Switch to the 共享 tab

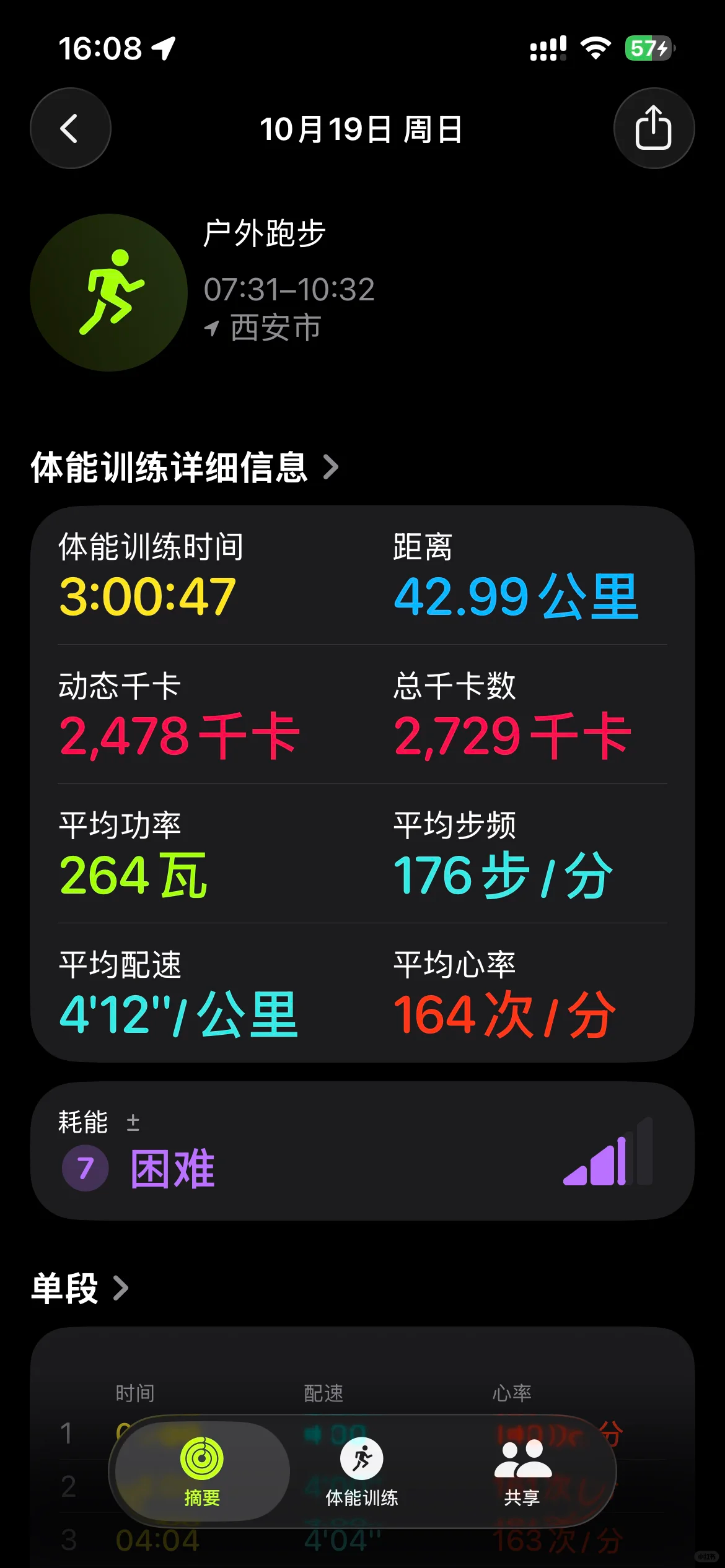(x=522, y=1471)
